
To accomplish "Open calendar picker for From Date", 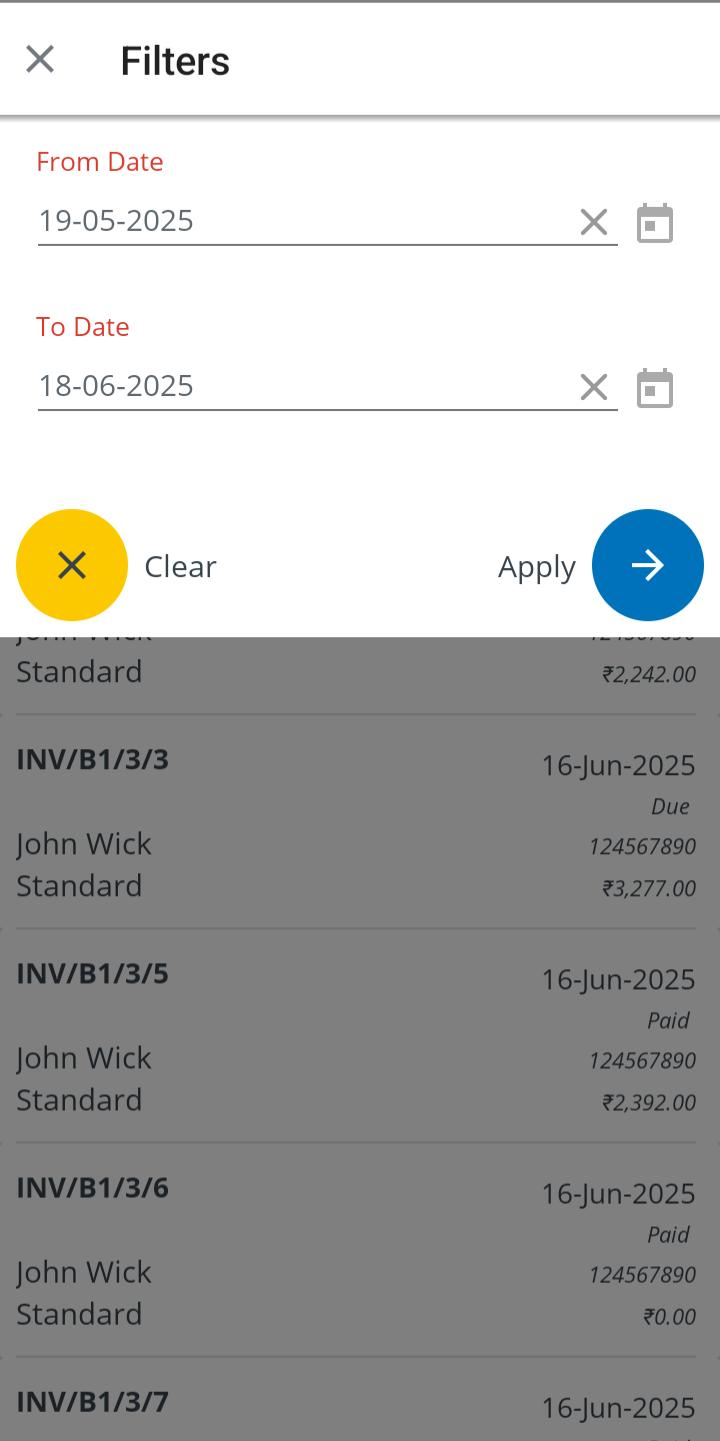I will point(655,224).
